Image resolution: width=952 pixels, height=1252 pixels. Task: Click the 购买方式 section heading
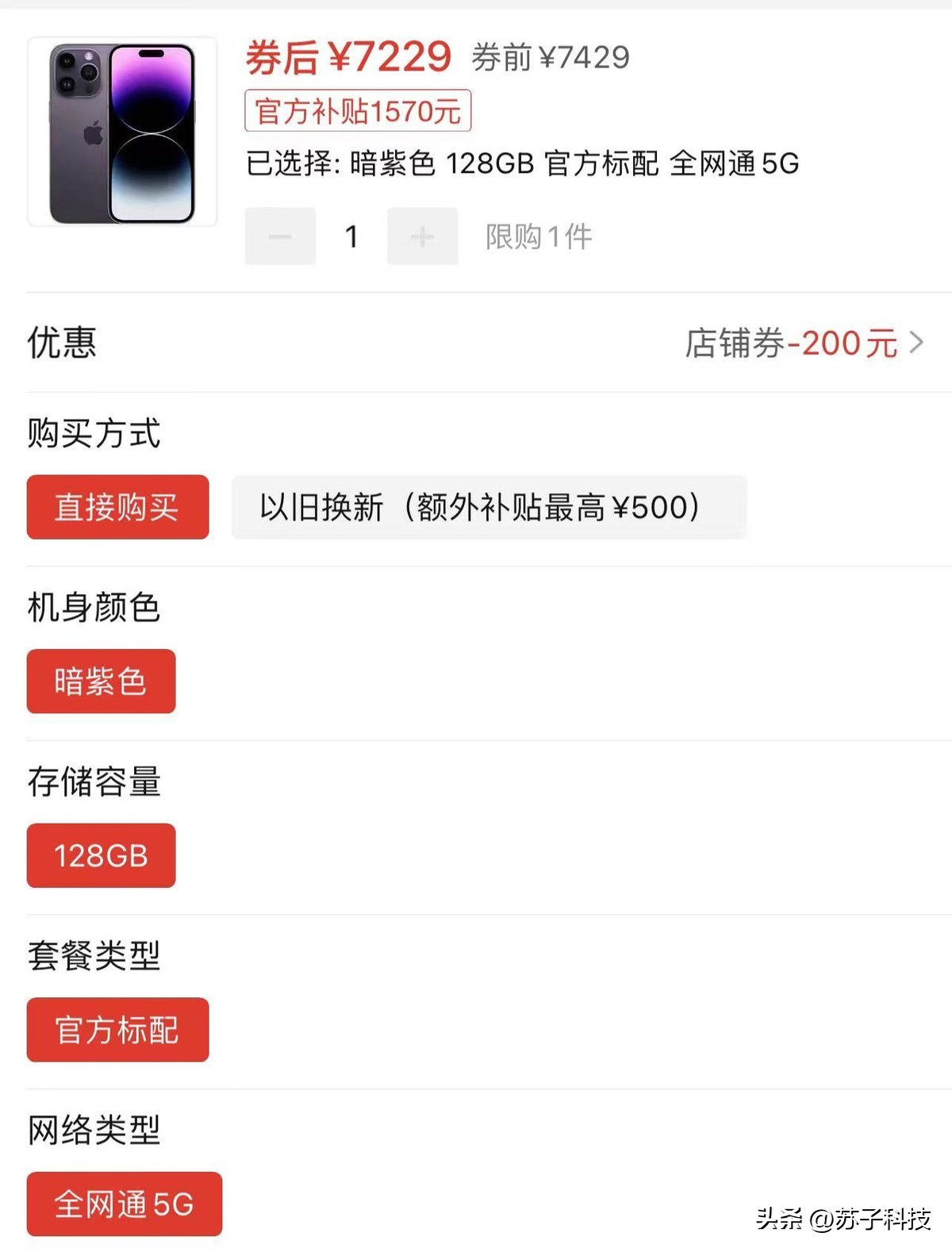(x=92, y=432)
